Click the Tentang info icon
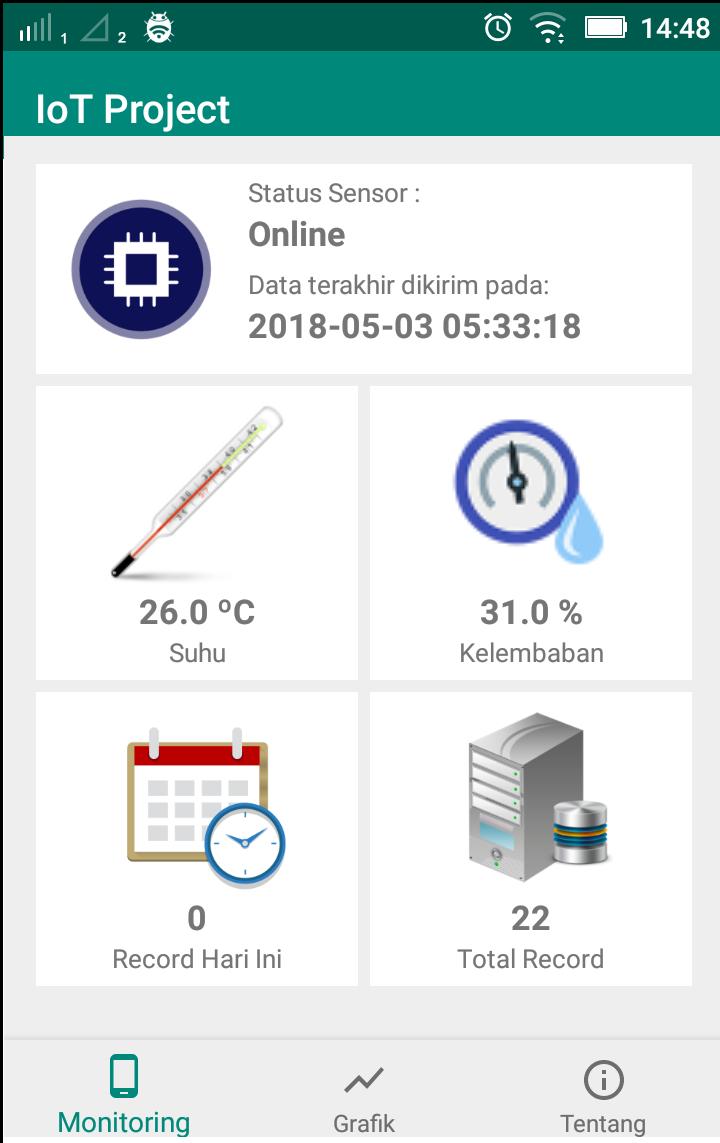720x1143 pixels. [601, 1077]
